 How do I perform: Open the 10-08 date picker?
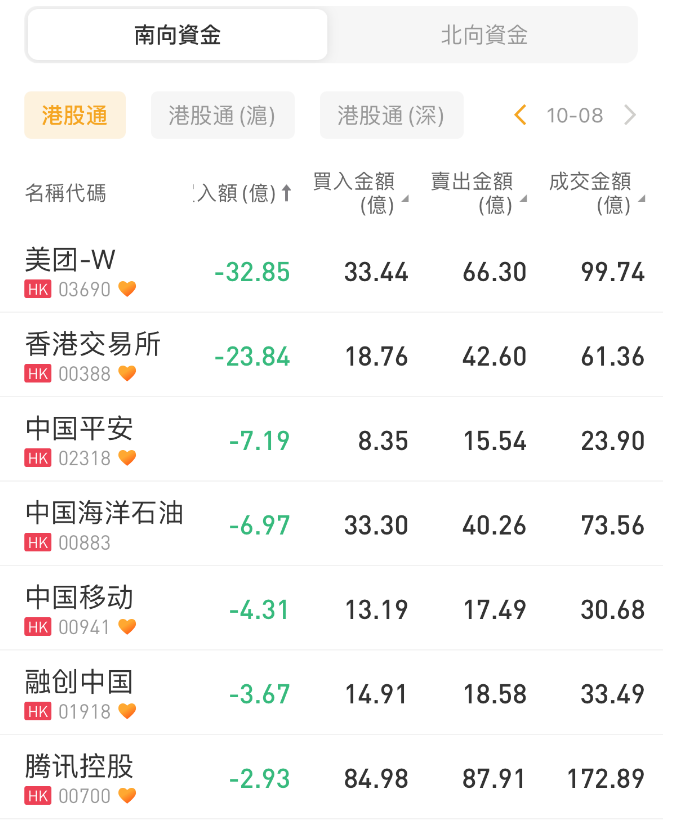point(575,115)
